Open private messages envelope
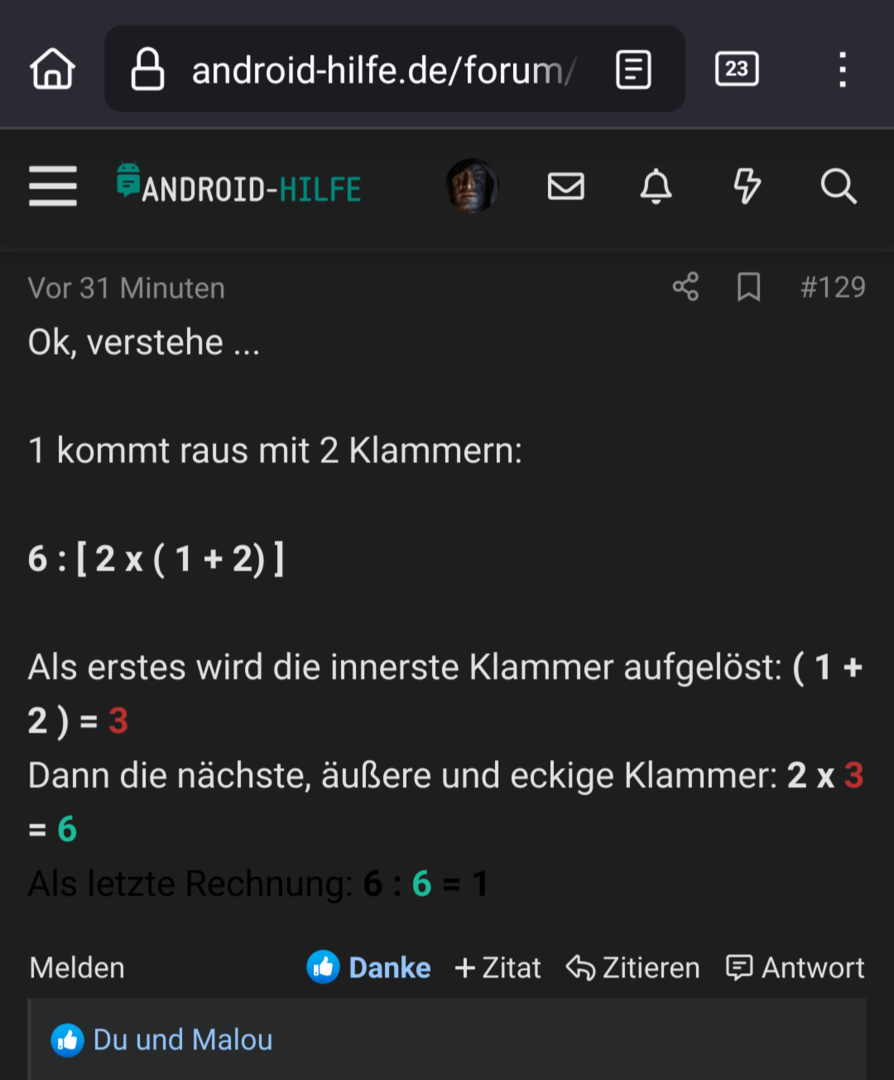This screenshot has width=894, height=1080. (x=566, y=186)
